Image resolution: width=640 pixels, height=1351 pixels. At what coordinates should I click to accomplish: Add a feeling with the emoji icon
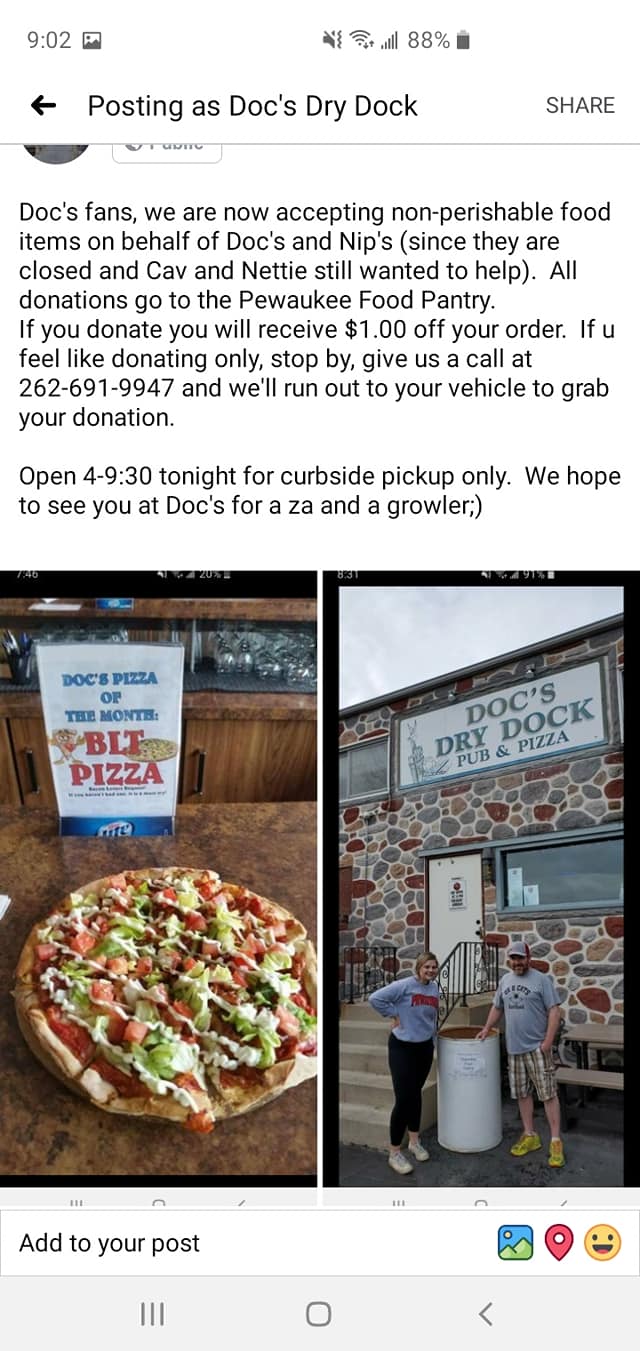click(602, 1243)
